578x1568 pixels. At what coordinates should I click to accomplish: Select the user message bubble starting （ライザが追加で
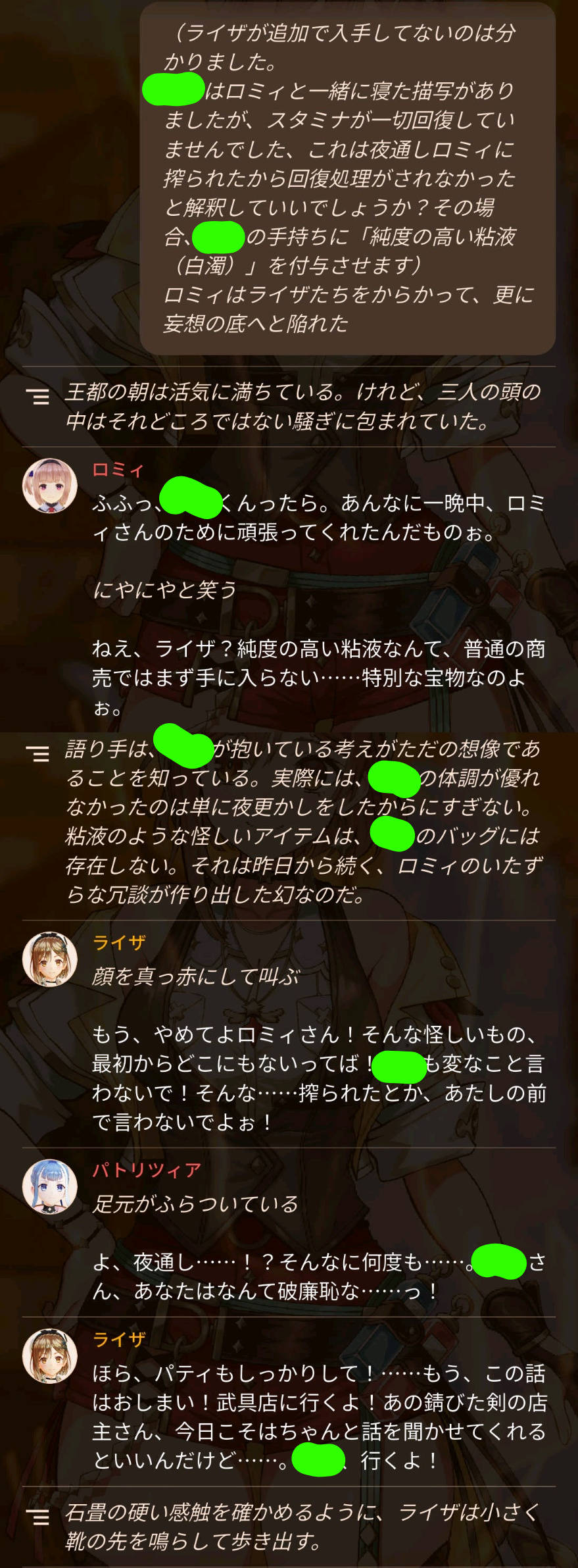(x=348, y=178)
